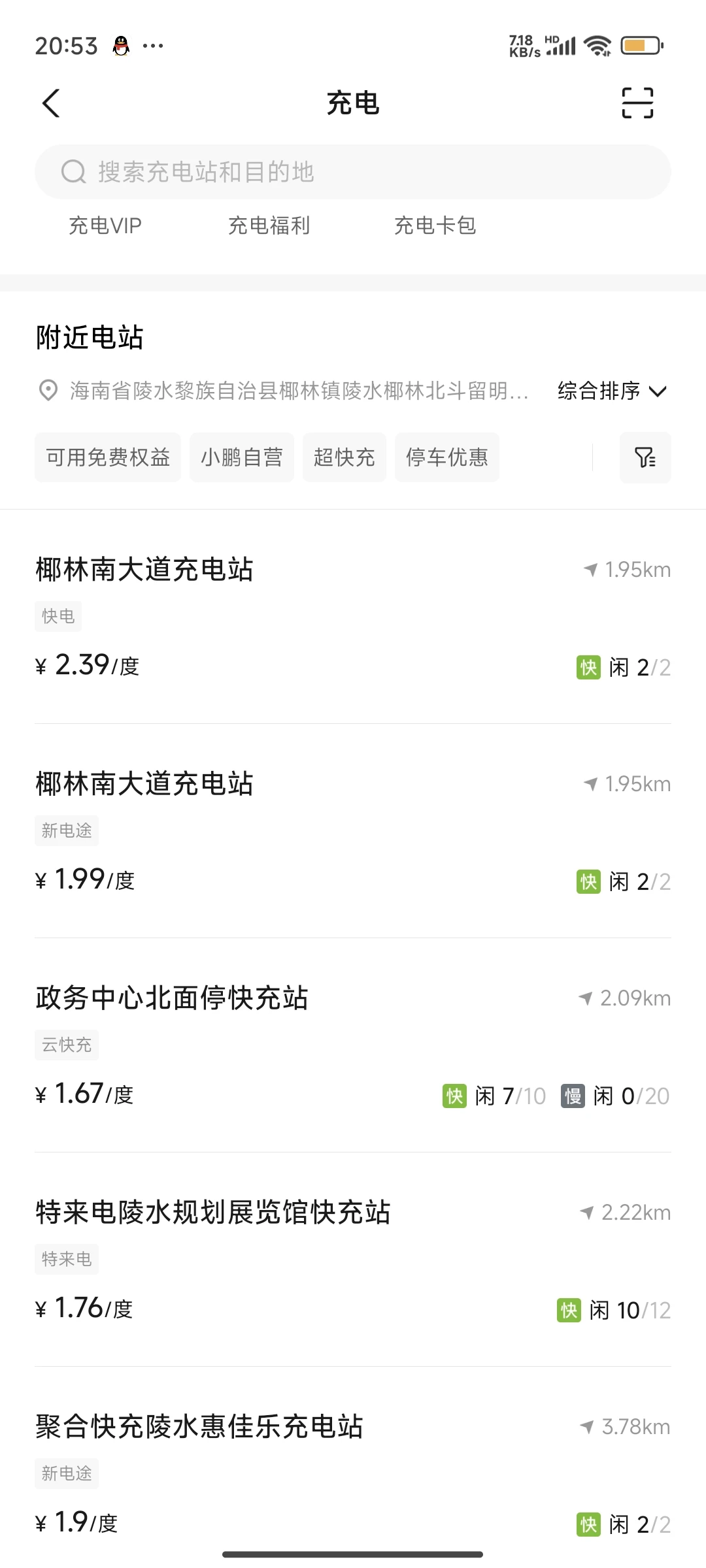Open 椰林南大道充电站 by 新电途
The image size is (706, 1568).
353,831
